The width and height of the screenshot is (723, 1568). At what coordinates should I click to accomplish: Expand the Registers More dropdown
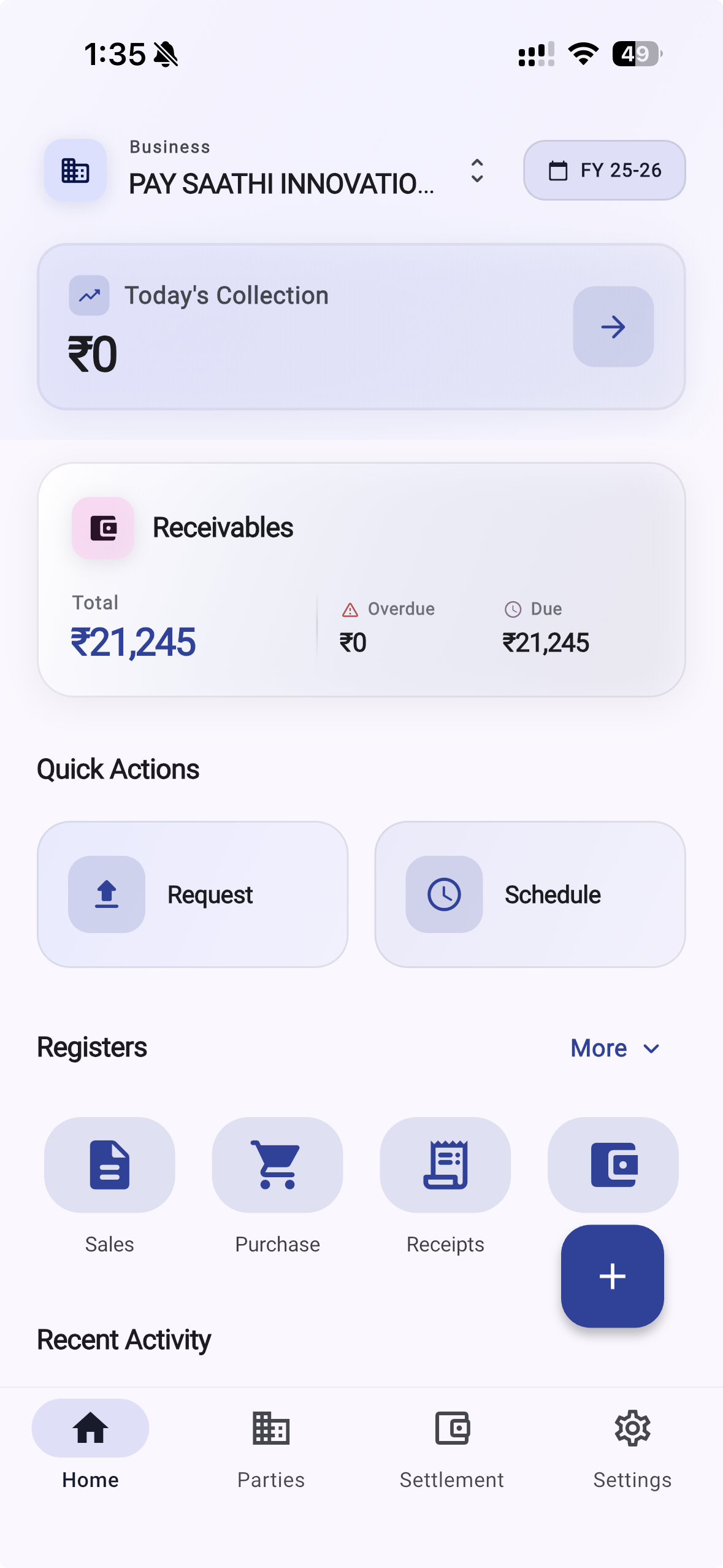615,1048
